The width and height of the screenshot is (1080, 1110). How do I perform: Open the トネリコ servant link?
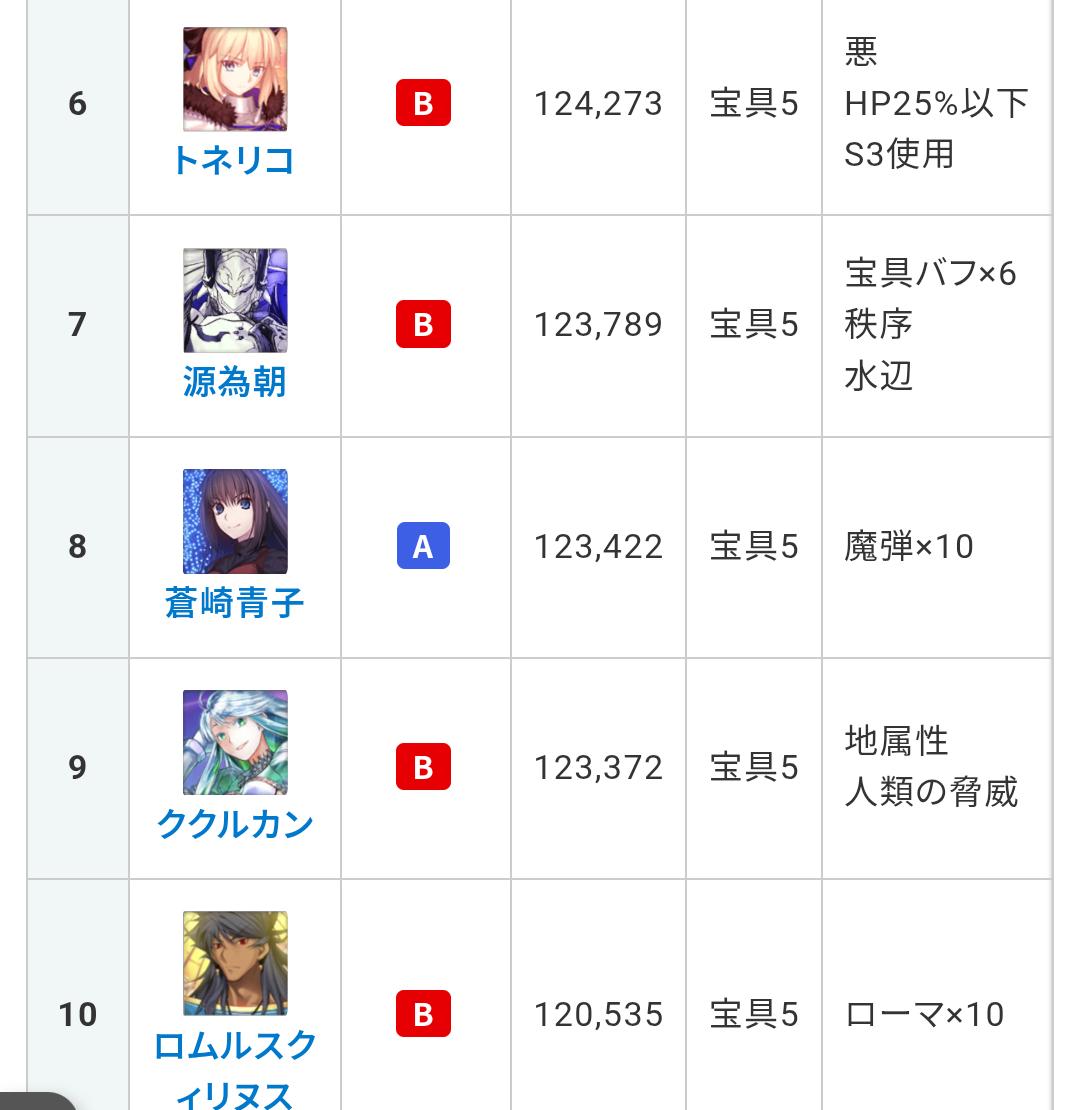coord(234,160)
